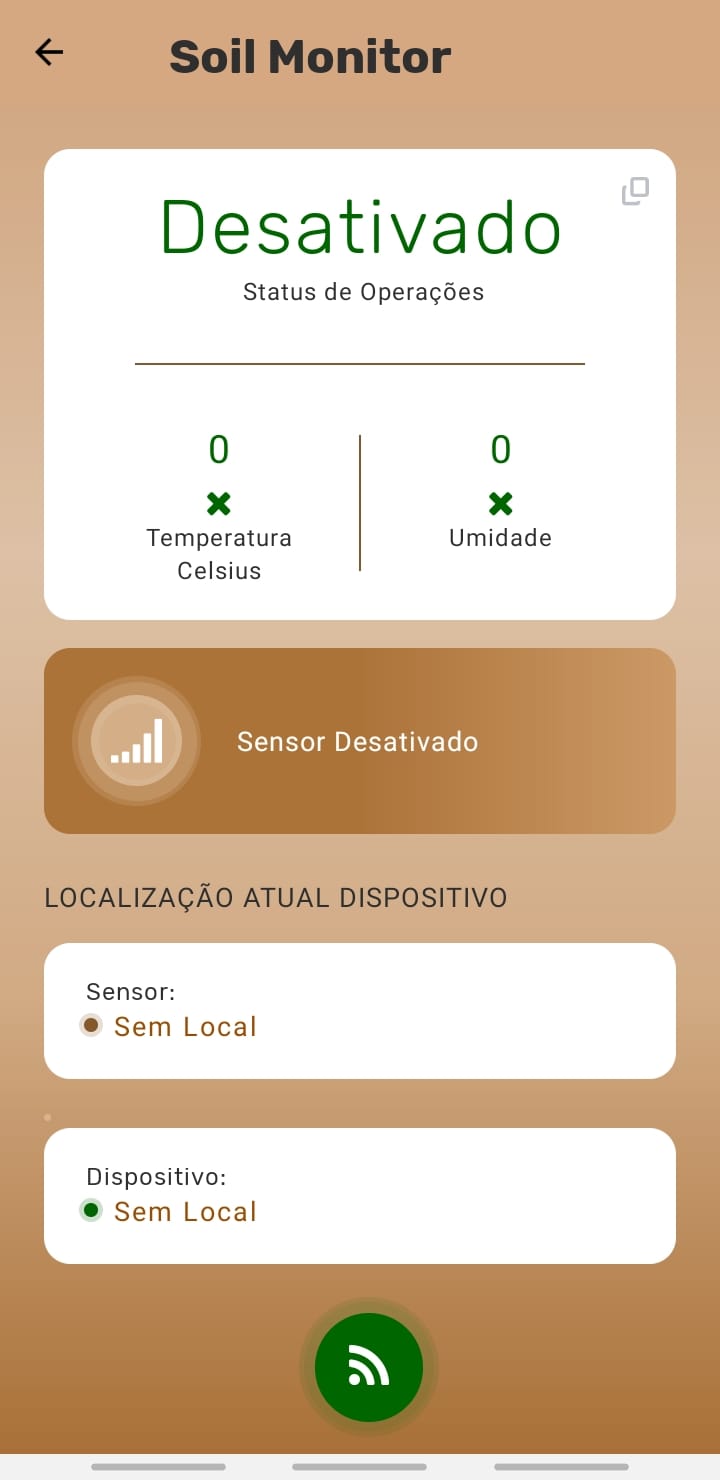Go back using the top arrow
This screenshot has width=720, height=1480.
[x=49, y=53]
